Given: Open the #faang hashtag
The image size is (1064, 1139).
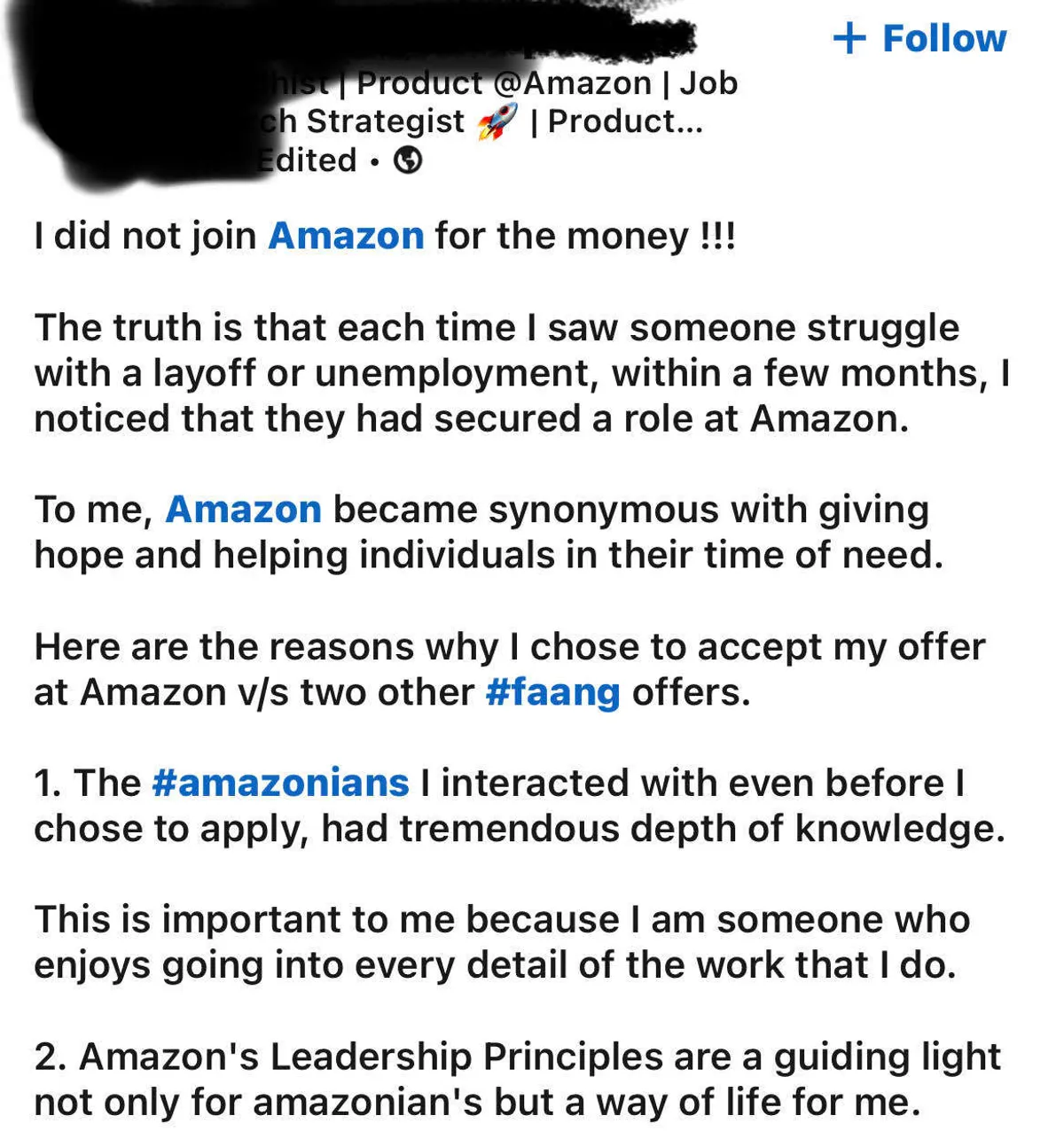Looking at the screenshot, I should point(553,692).
